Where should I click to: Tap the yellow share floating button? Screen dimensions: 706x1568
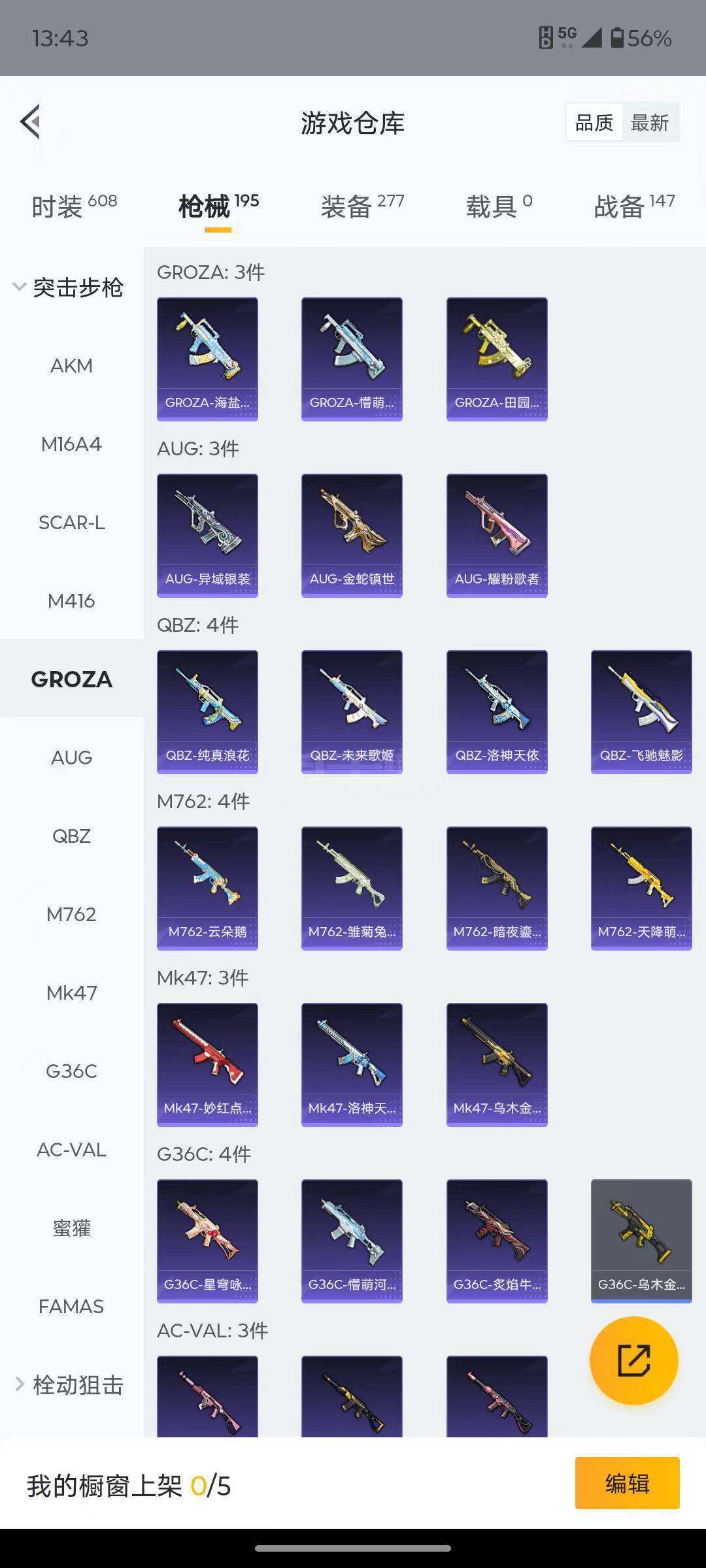point(633,1361)
